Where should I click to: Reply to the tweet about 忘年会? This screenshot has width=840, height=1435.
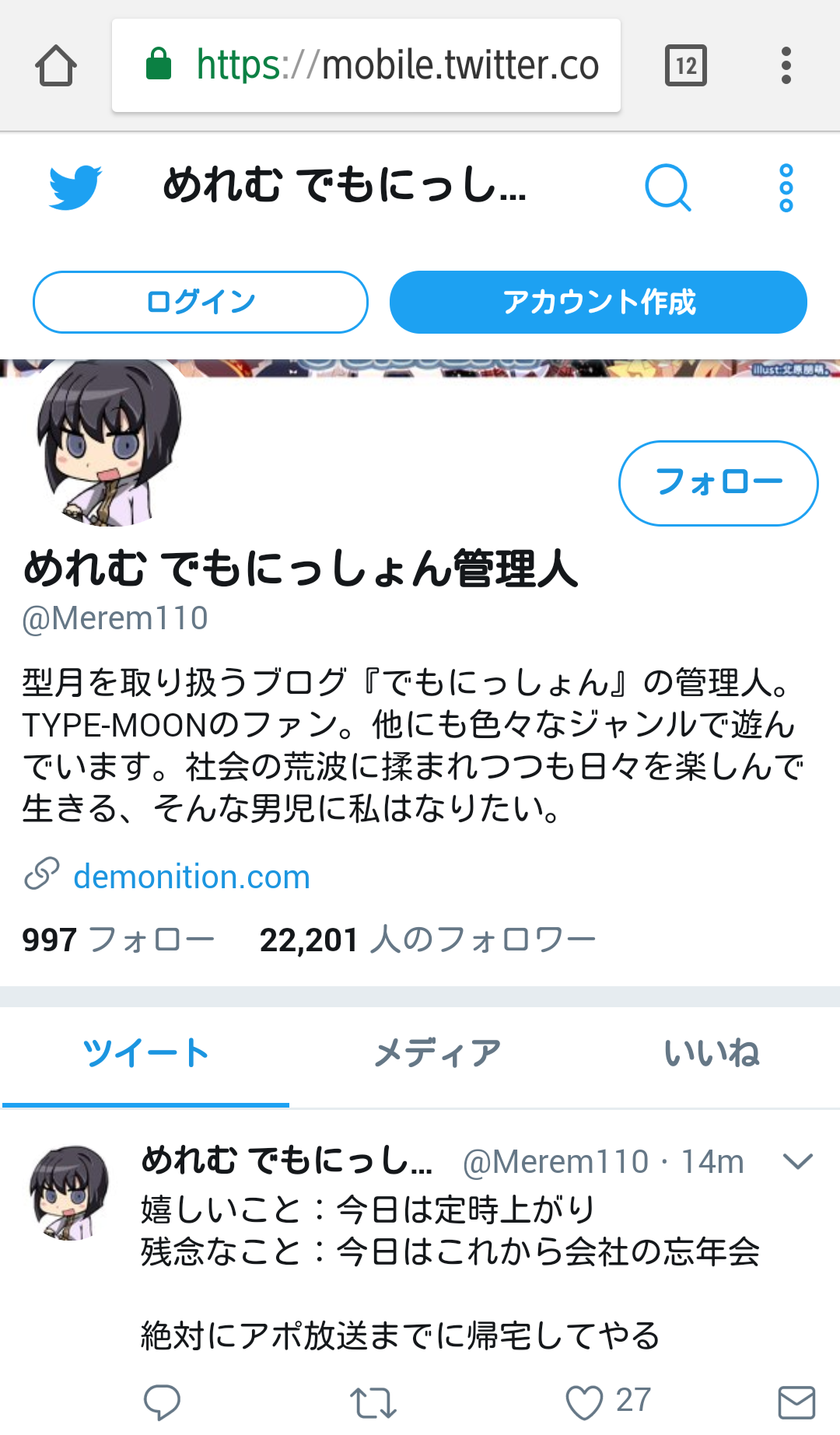[x=163, y=1402]
